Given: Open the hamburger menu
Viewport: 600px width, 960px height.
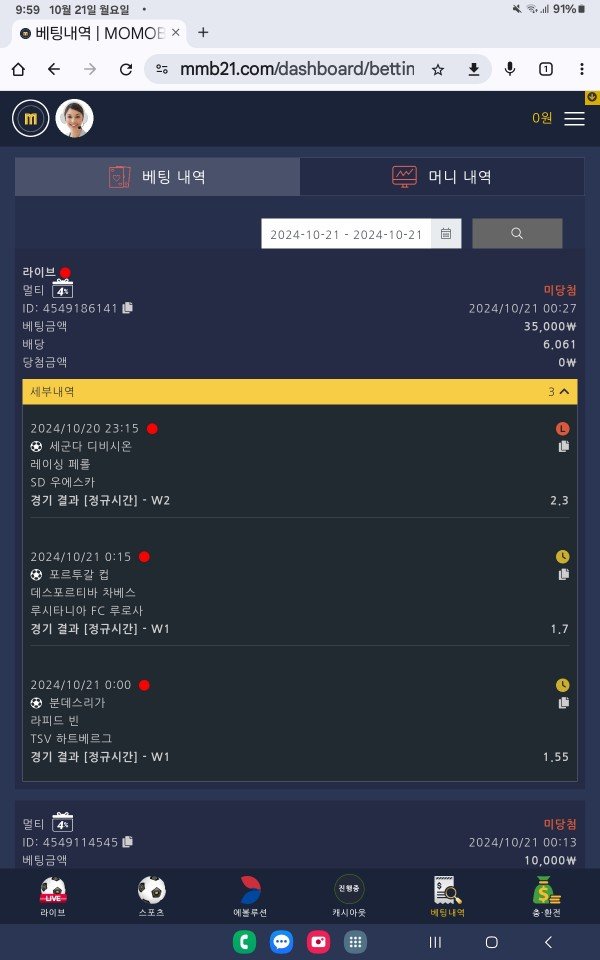Looking at the screenshot, I should 574,118.
